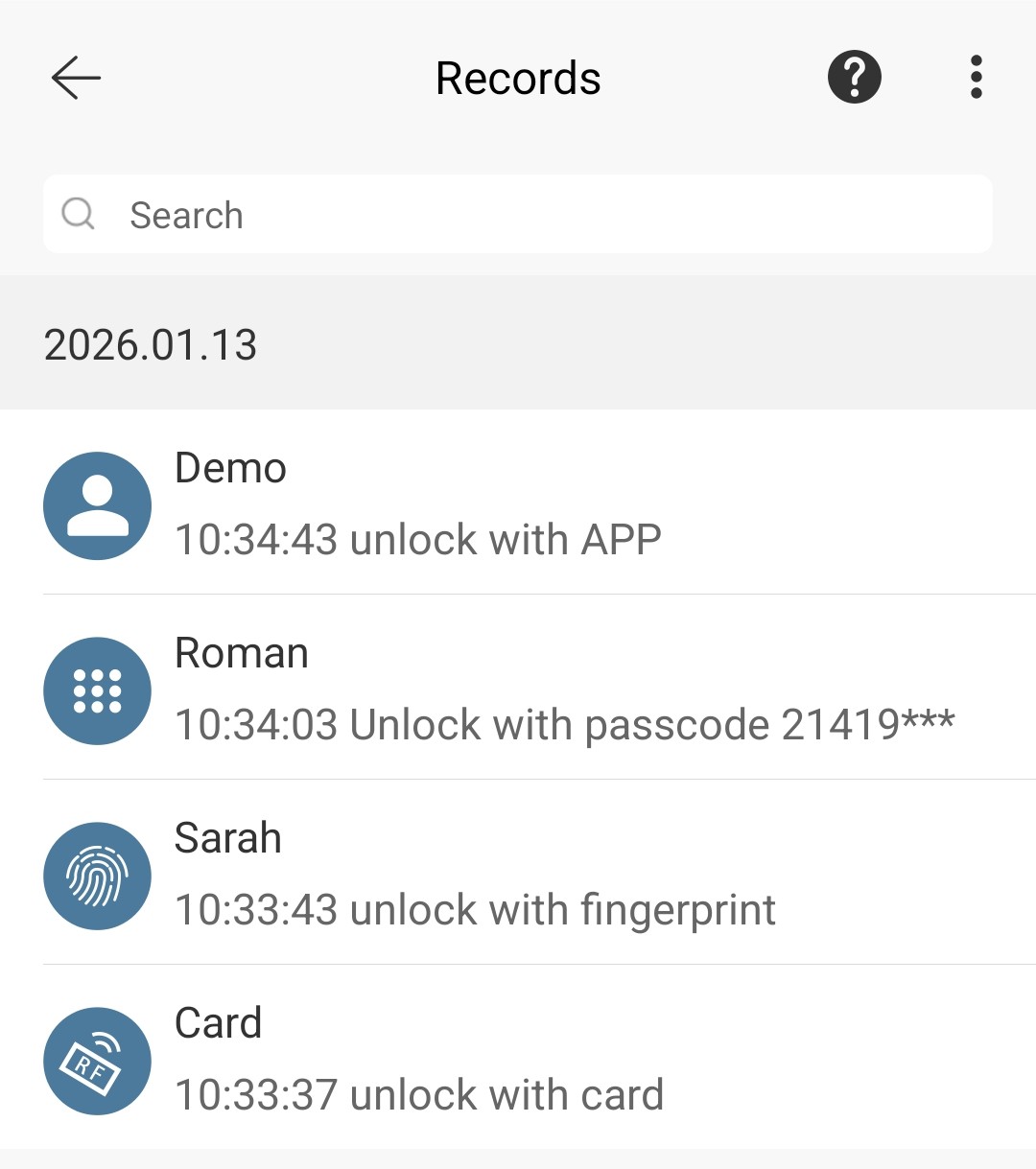View Sarah's fingerprint unlock record
Screen dimensions: 1036x1169
click(x=518, y=873)
